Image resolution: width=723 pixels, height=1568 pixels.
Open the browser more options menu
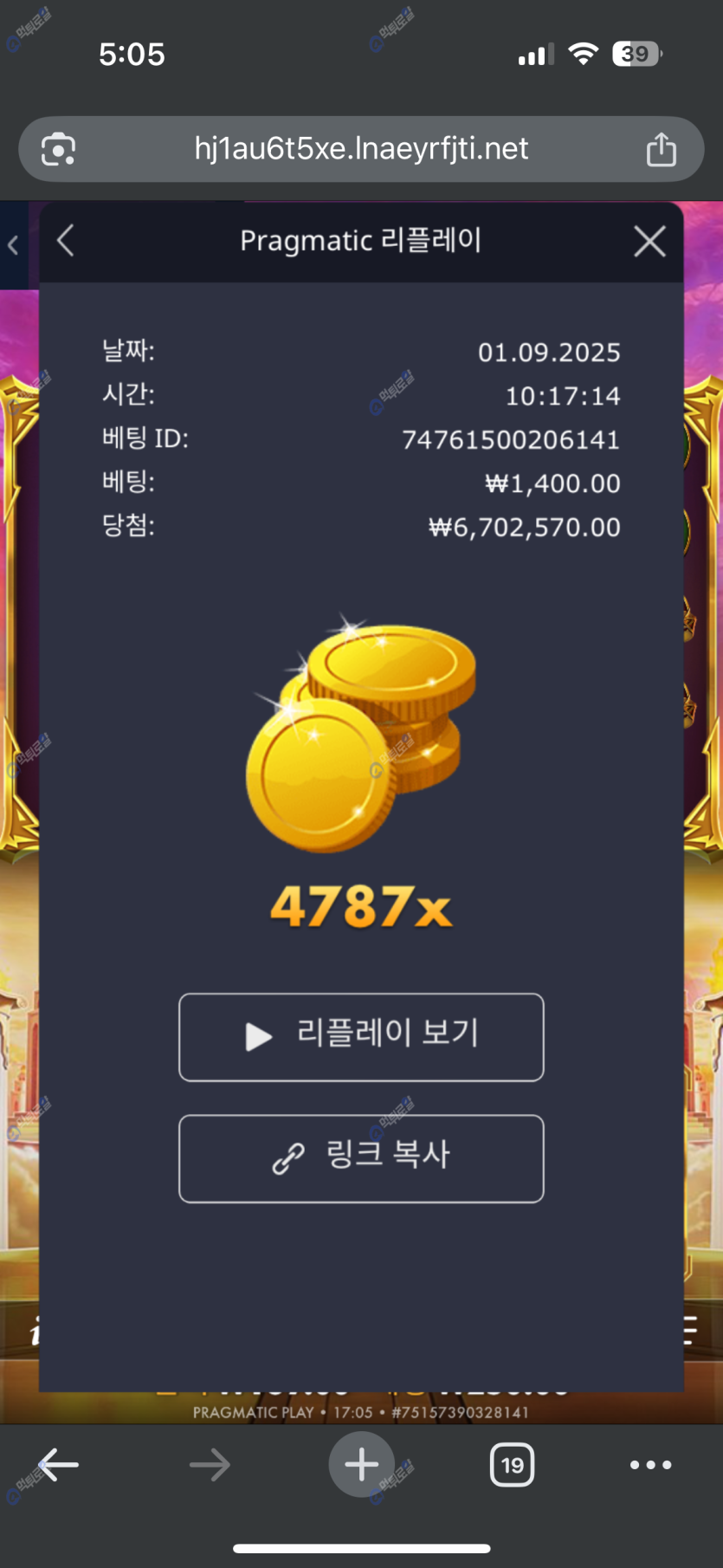pyautogui.click(x=650, y=1466)
